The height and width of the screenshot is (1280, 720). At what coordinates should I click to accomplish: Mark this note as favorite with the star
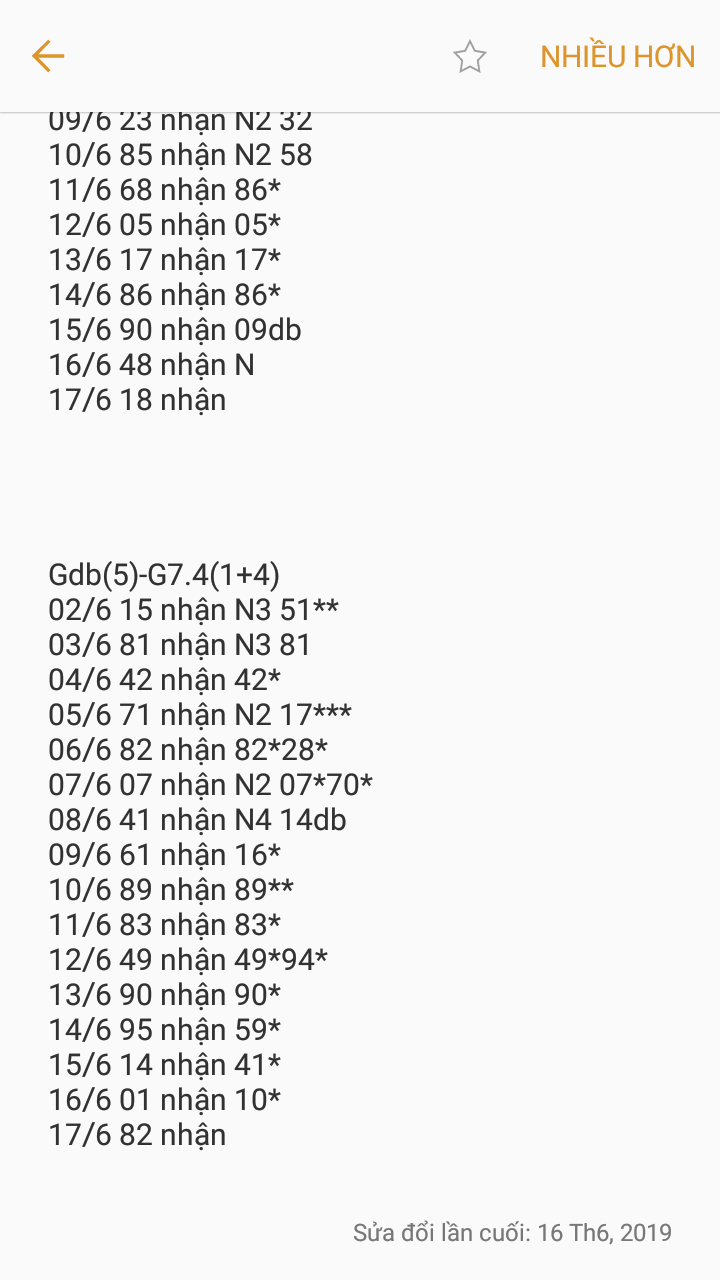(x=469, y=57)
